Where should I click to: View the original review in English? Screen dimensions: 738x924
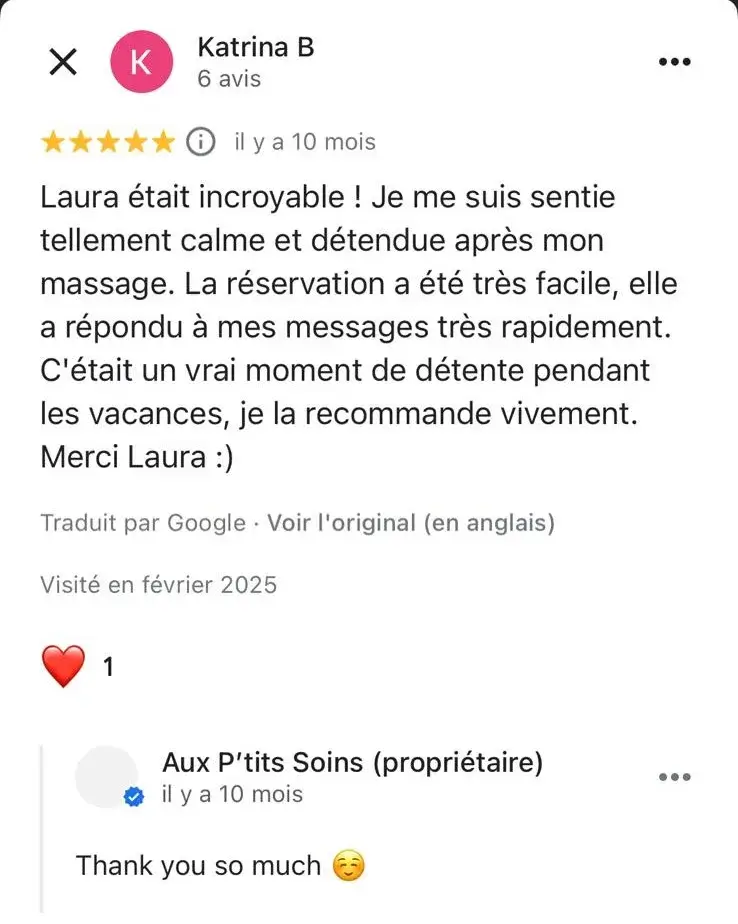point(410,522)
